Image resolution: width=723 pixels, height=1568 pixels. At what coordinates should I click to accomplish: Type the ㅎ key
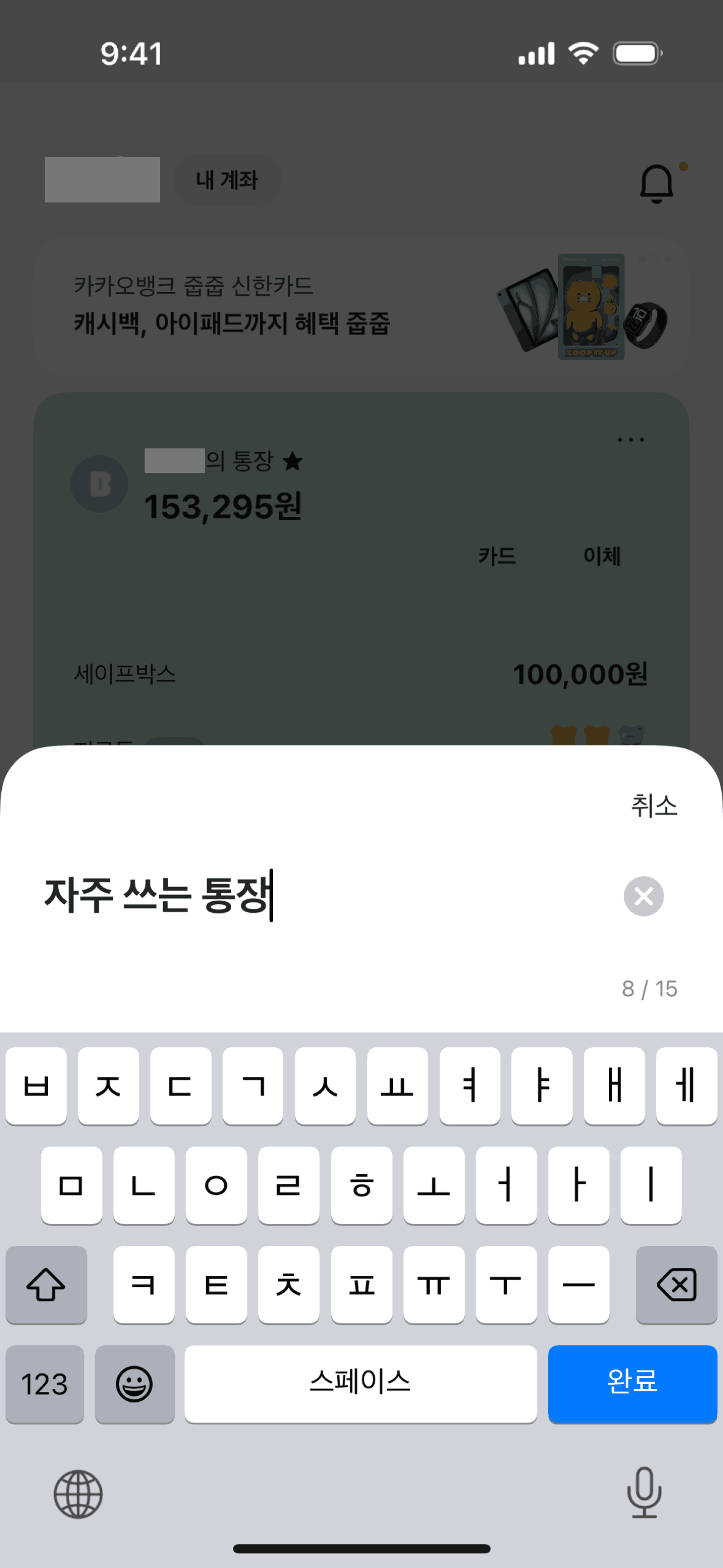click(361, 1185)
